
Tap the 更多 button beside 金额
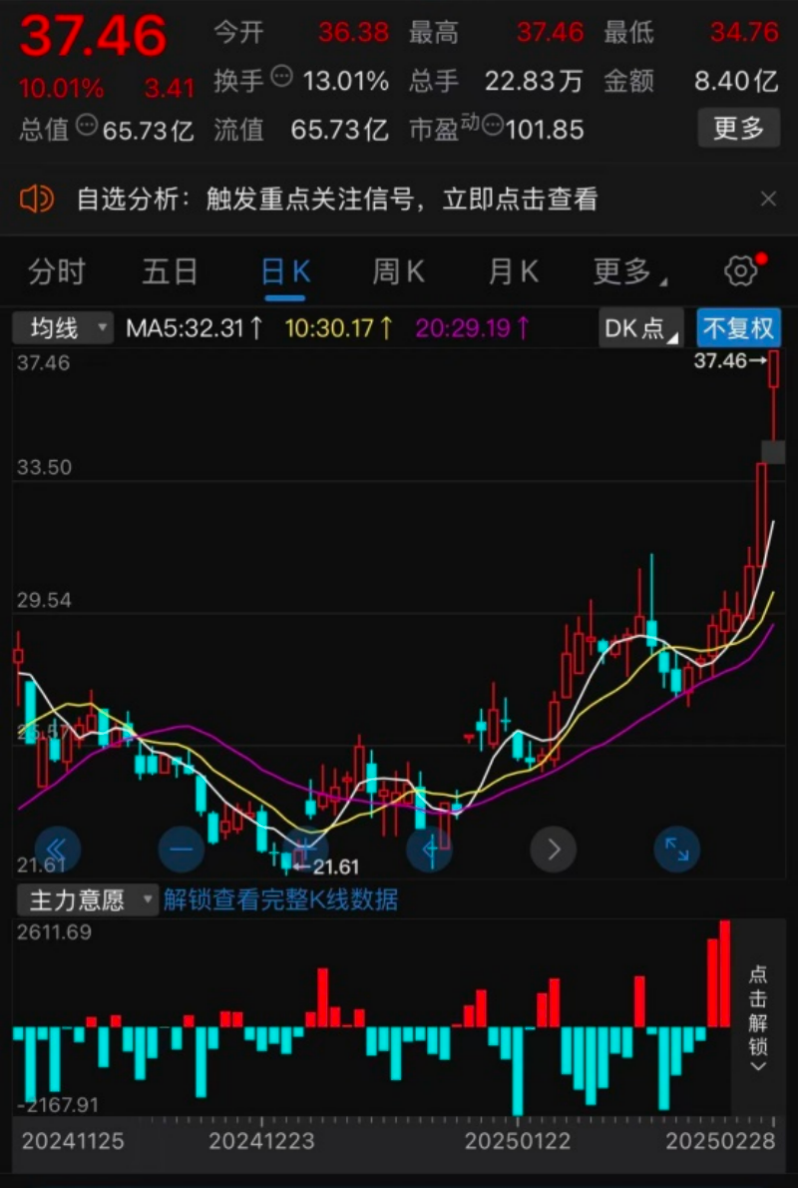[x=738, y=128]
